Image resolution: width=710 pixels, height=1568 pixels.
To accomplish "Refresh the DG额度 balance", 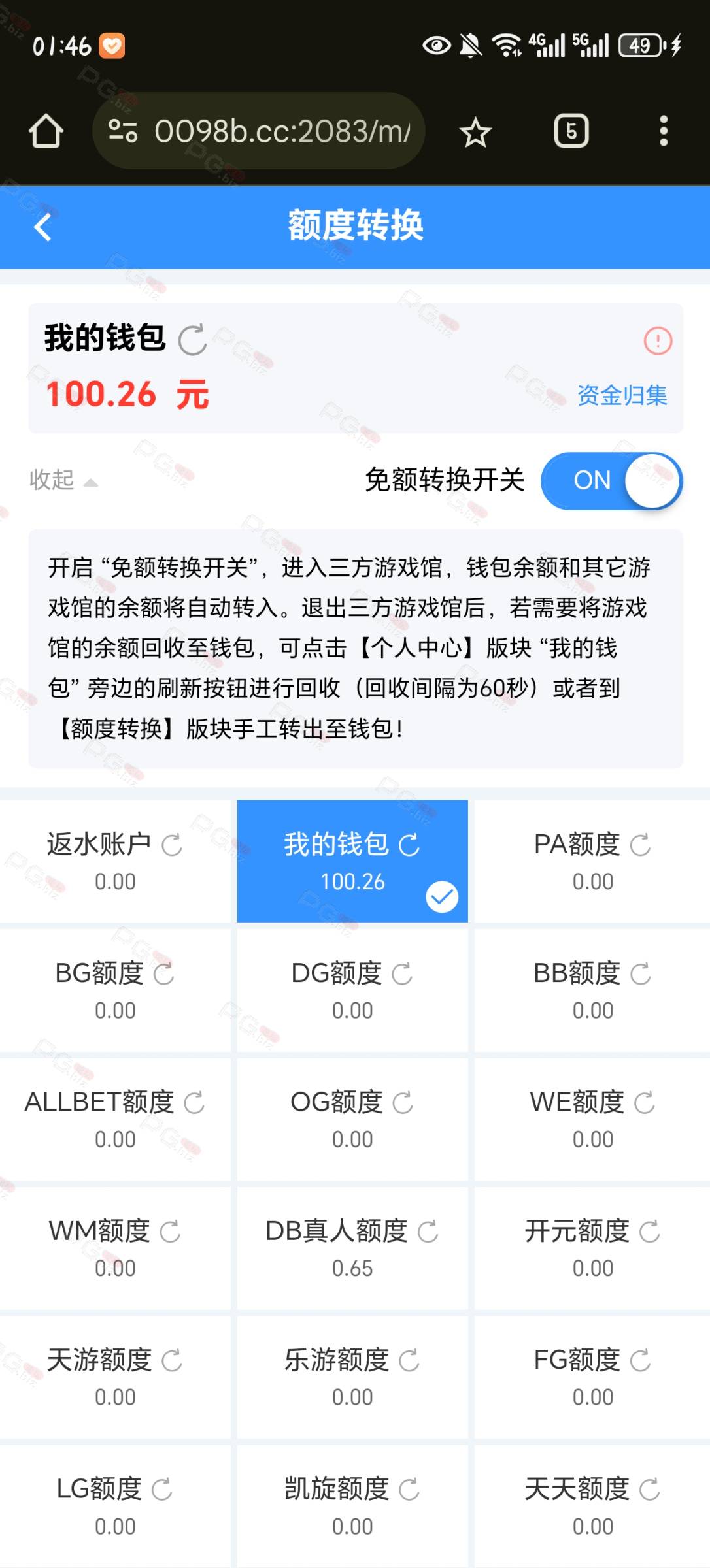I will (x=401, y=973).
